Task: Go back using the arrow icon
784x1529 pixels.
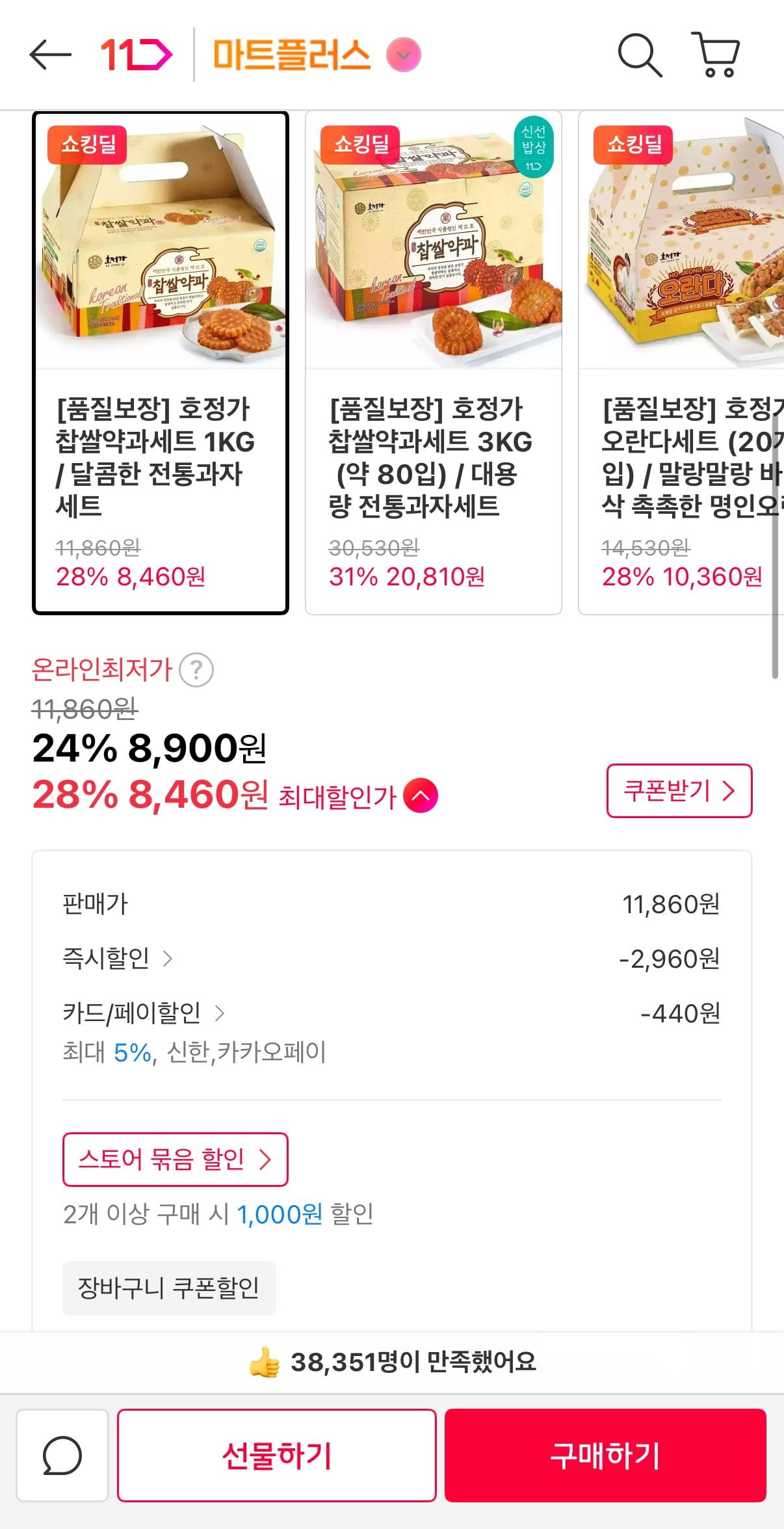Action: tap(50, 55)
